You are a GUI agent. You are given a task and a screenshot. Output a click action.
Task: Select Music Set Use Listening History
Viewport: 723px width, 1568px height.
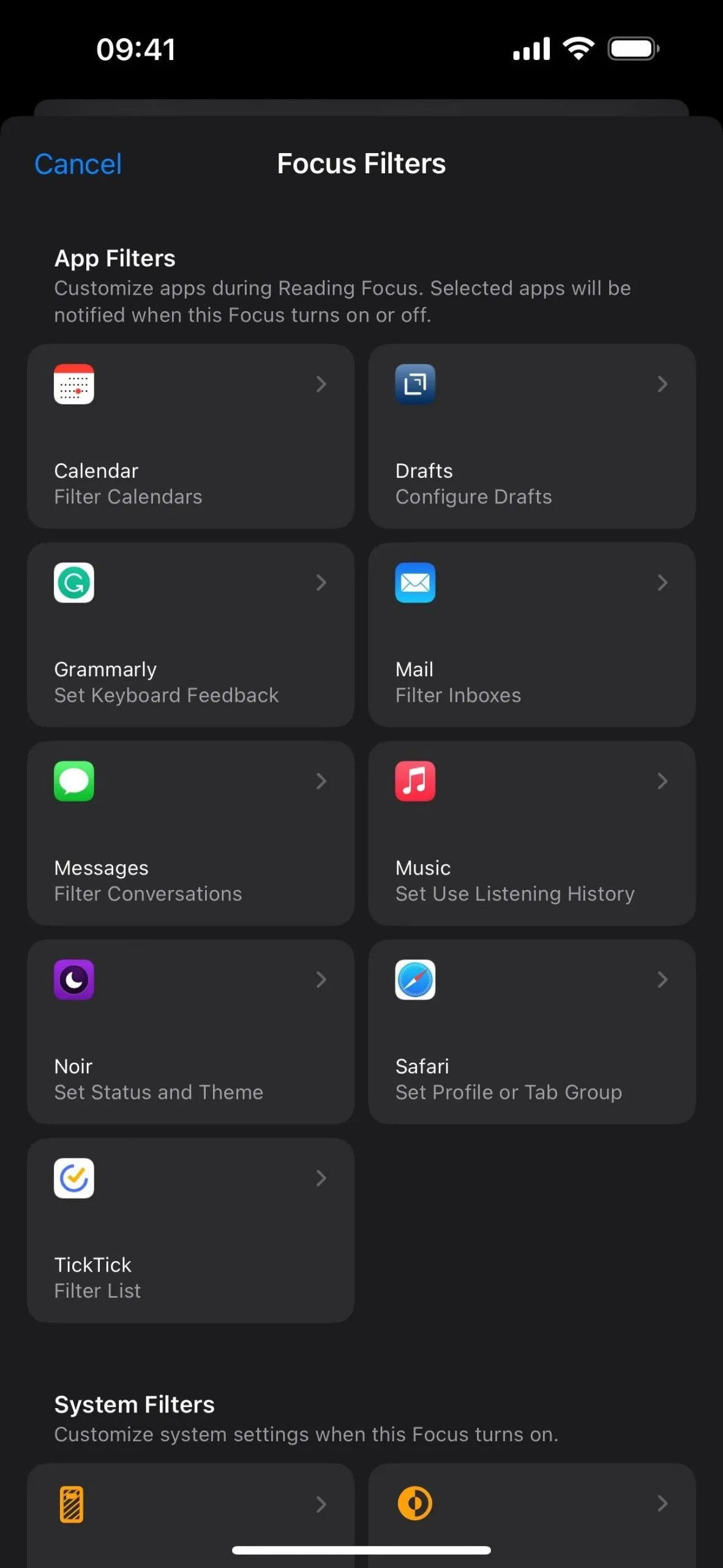pos(531,833)
